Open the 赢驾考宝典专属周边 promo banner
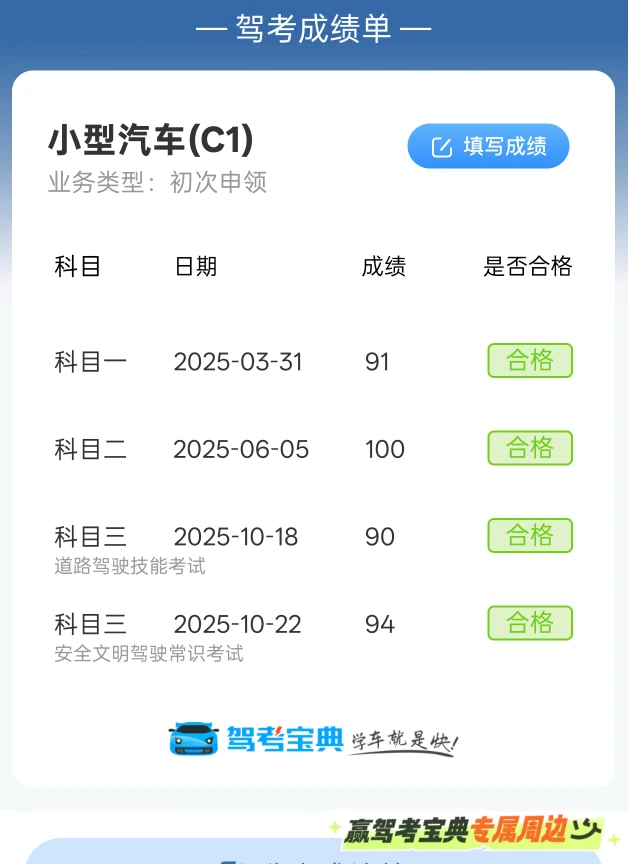Image resolution: width=628 pixels, height=864 pixels. [x=470, y=829]
